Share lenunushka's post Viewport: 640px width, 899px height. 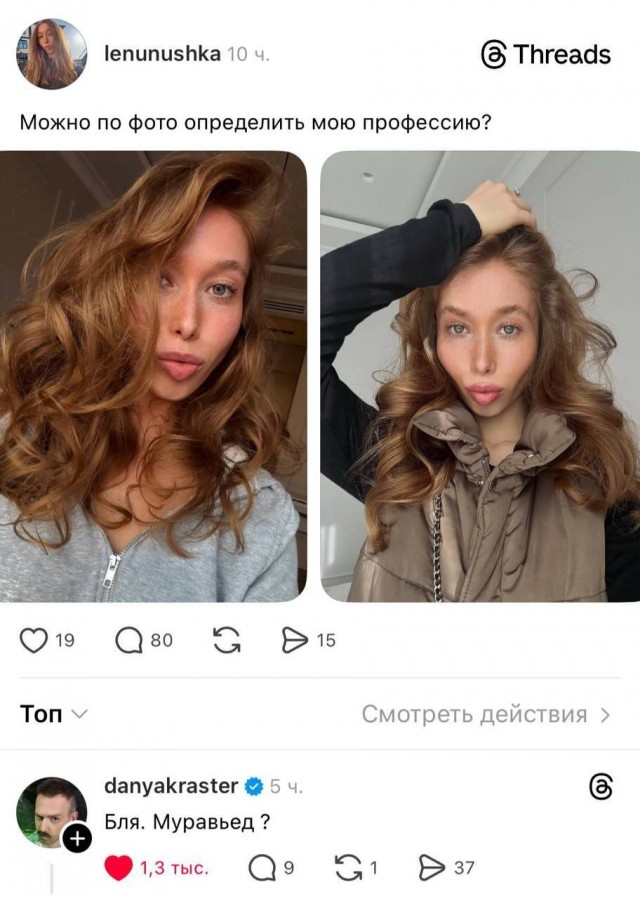pos(295,640)
